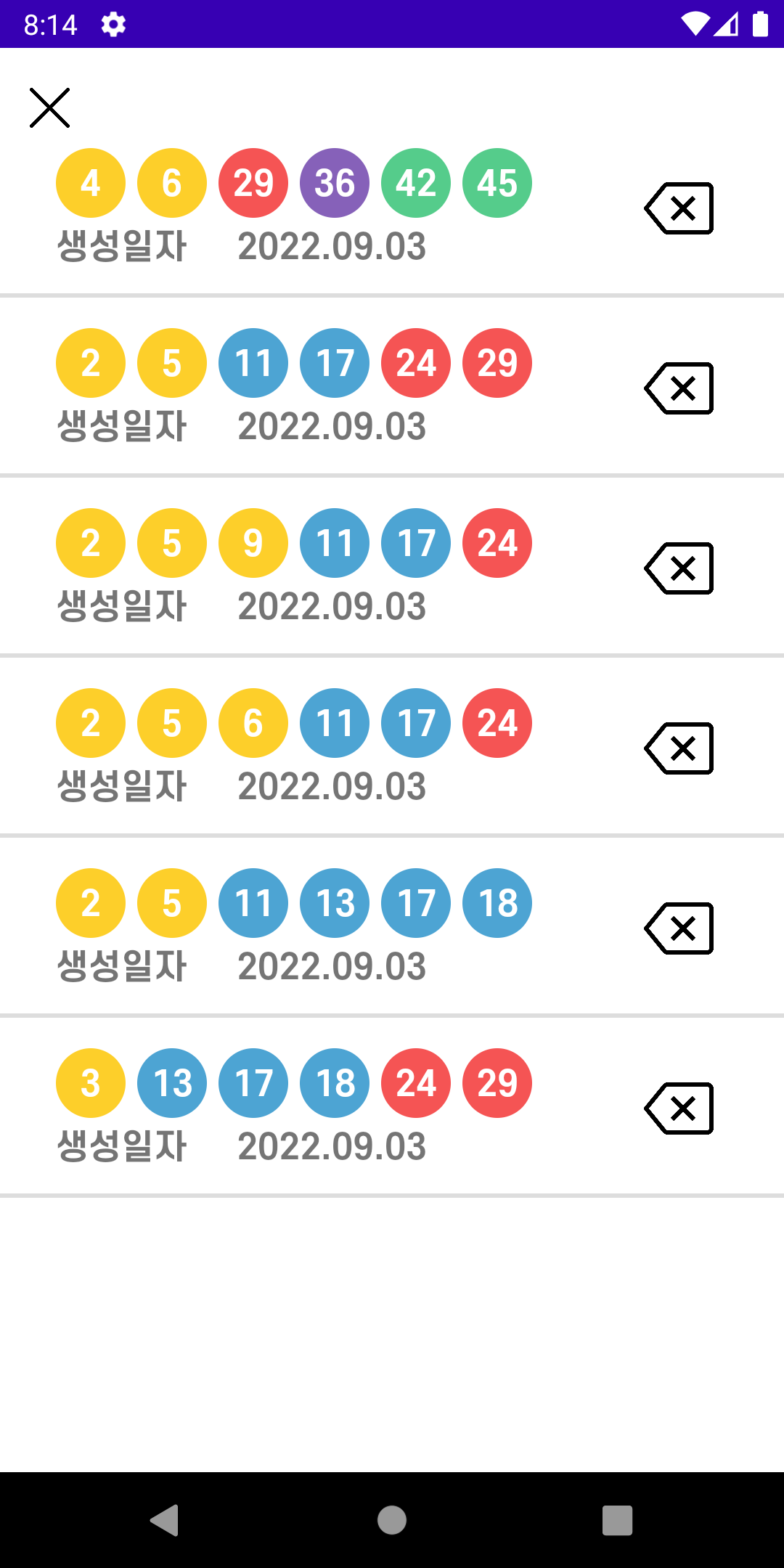
Task: Tap the green 42 ball
Action: tap(415, 183)
